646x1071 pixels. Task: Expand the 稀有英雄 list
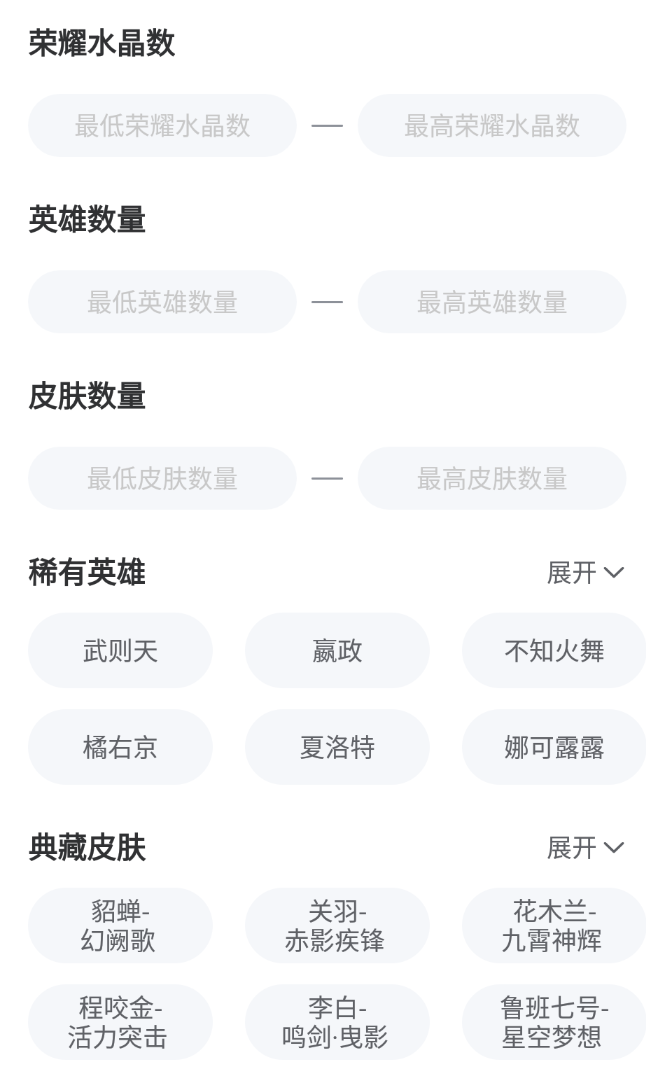(585, 573)
